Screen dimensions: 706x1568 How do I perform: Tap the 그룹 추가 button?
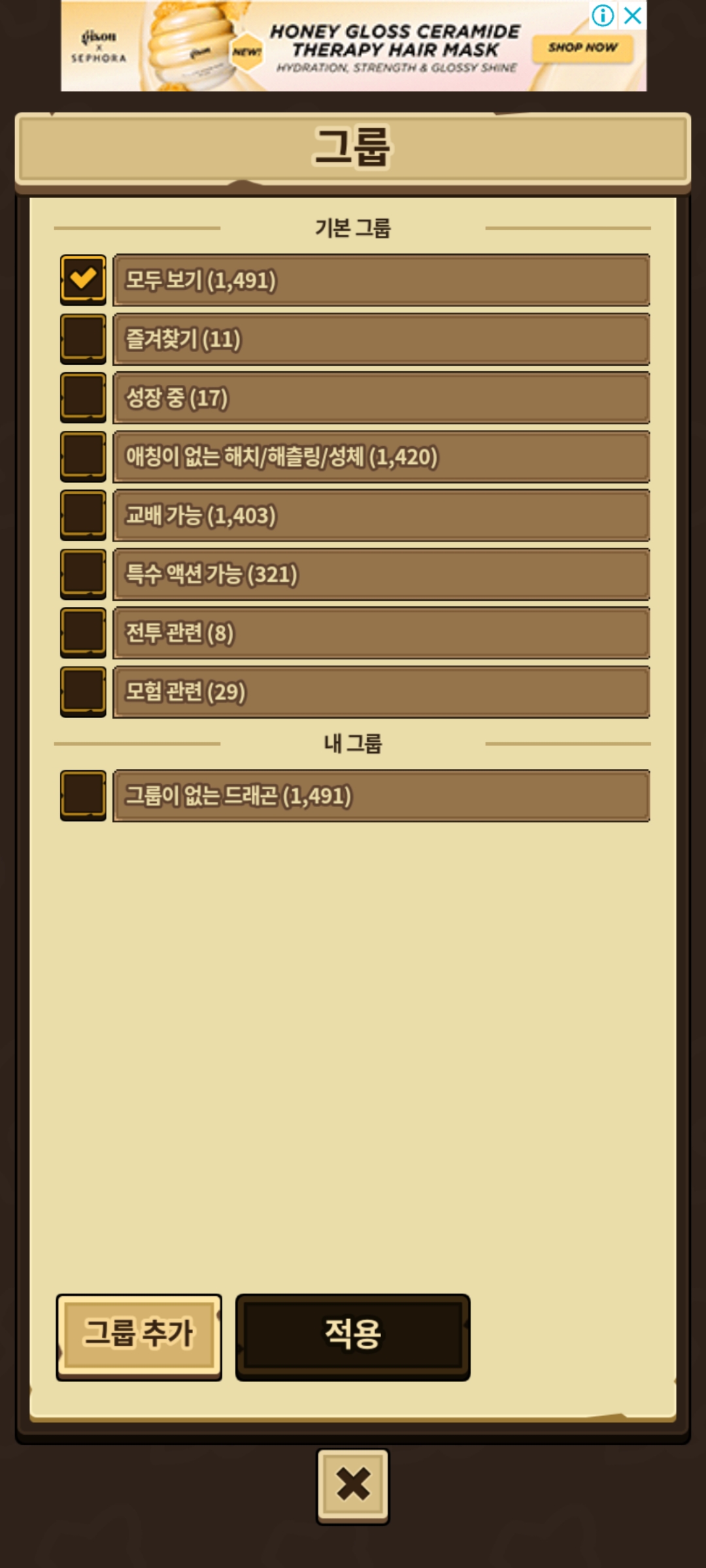pos(139,1337)
